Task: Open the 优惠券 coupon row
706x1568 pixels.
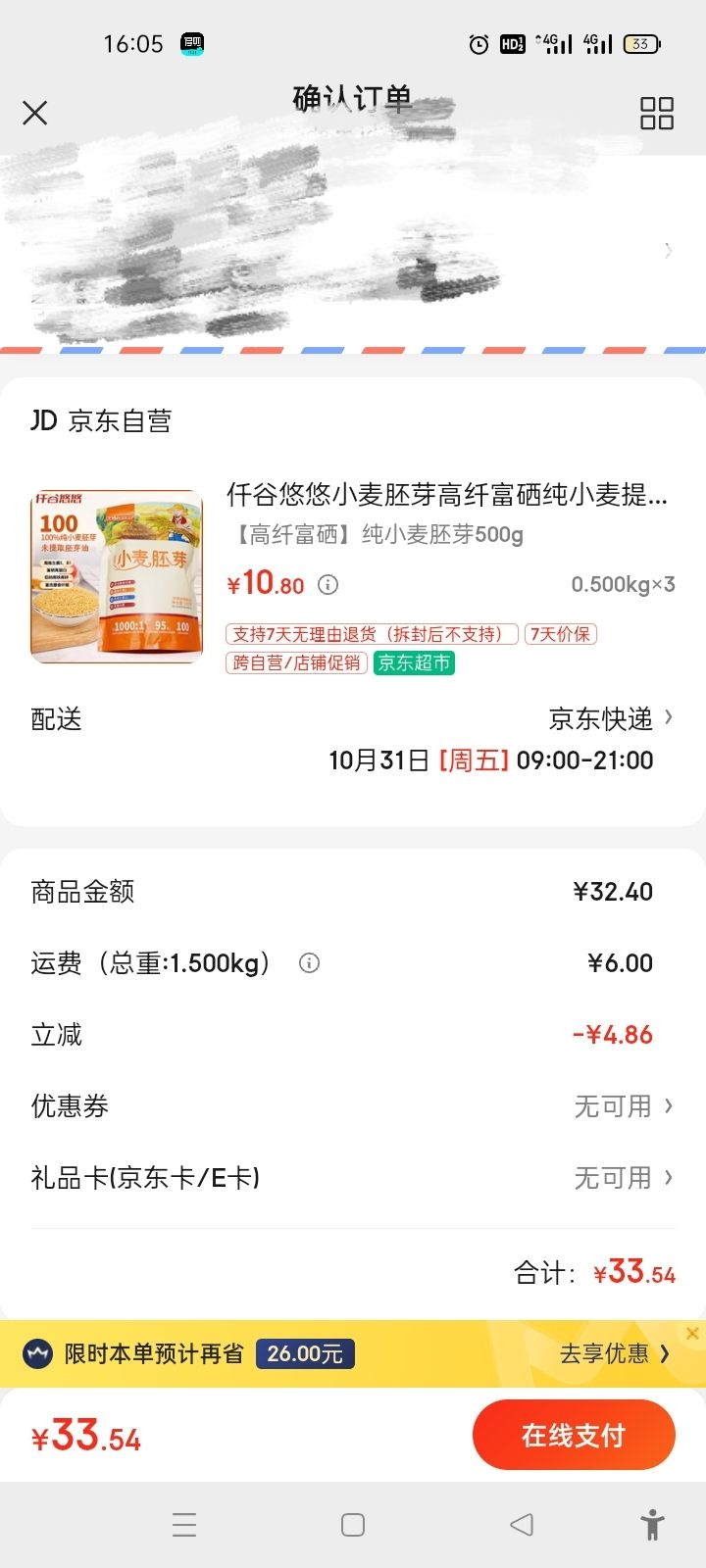Action: [x=353, y=1106]
